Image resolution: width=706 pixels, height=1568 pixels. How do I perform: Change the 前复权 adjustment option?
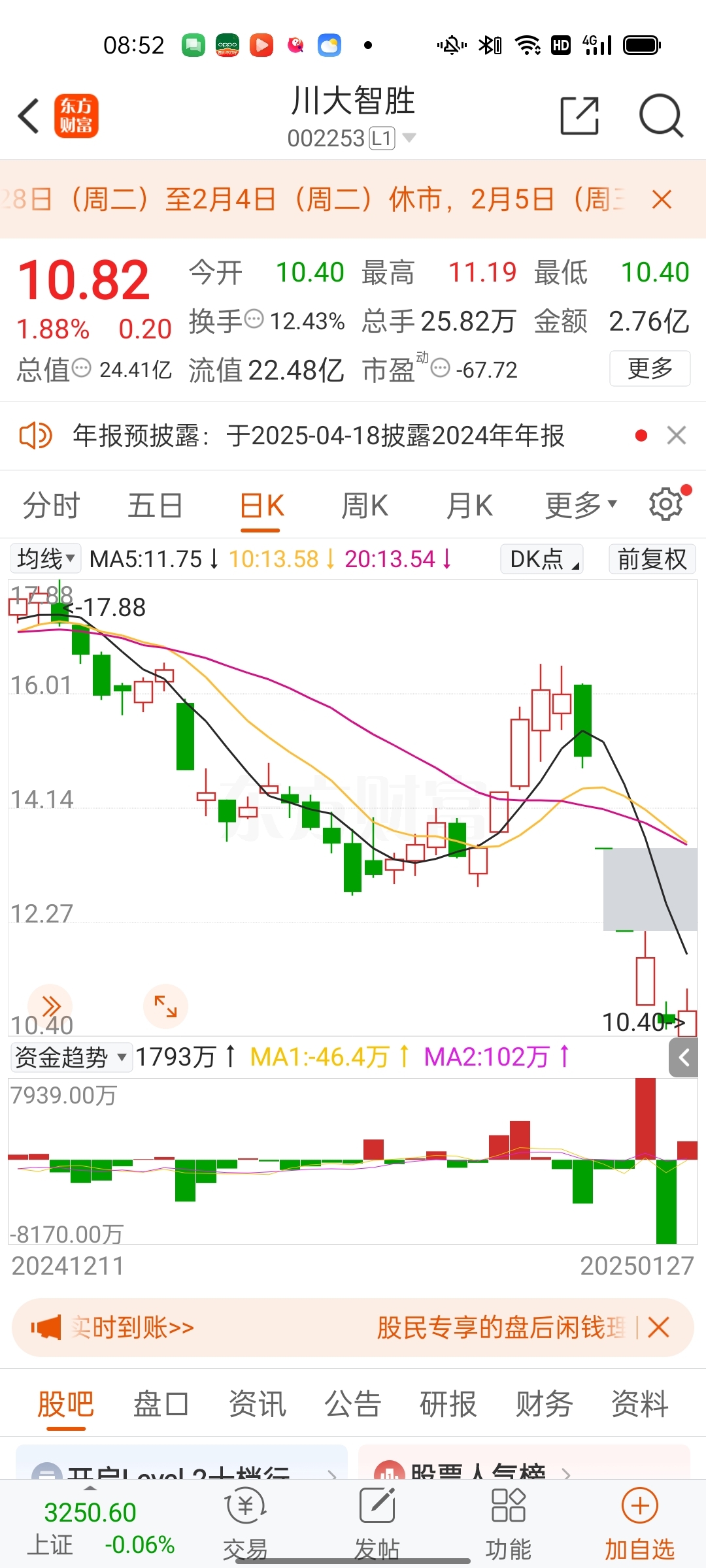(652, 559)
